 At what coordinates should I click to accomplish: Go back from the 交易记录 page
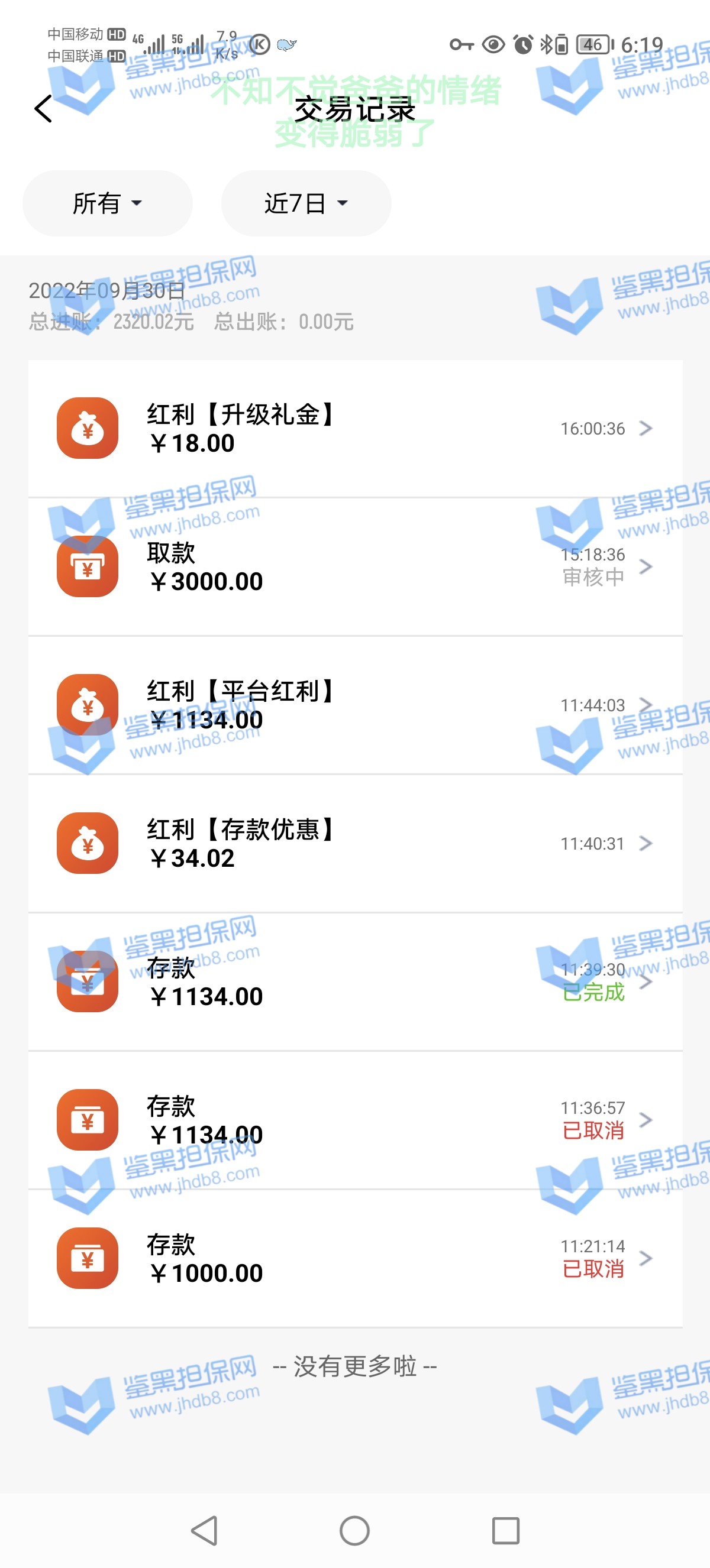pos(43,109)
